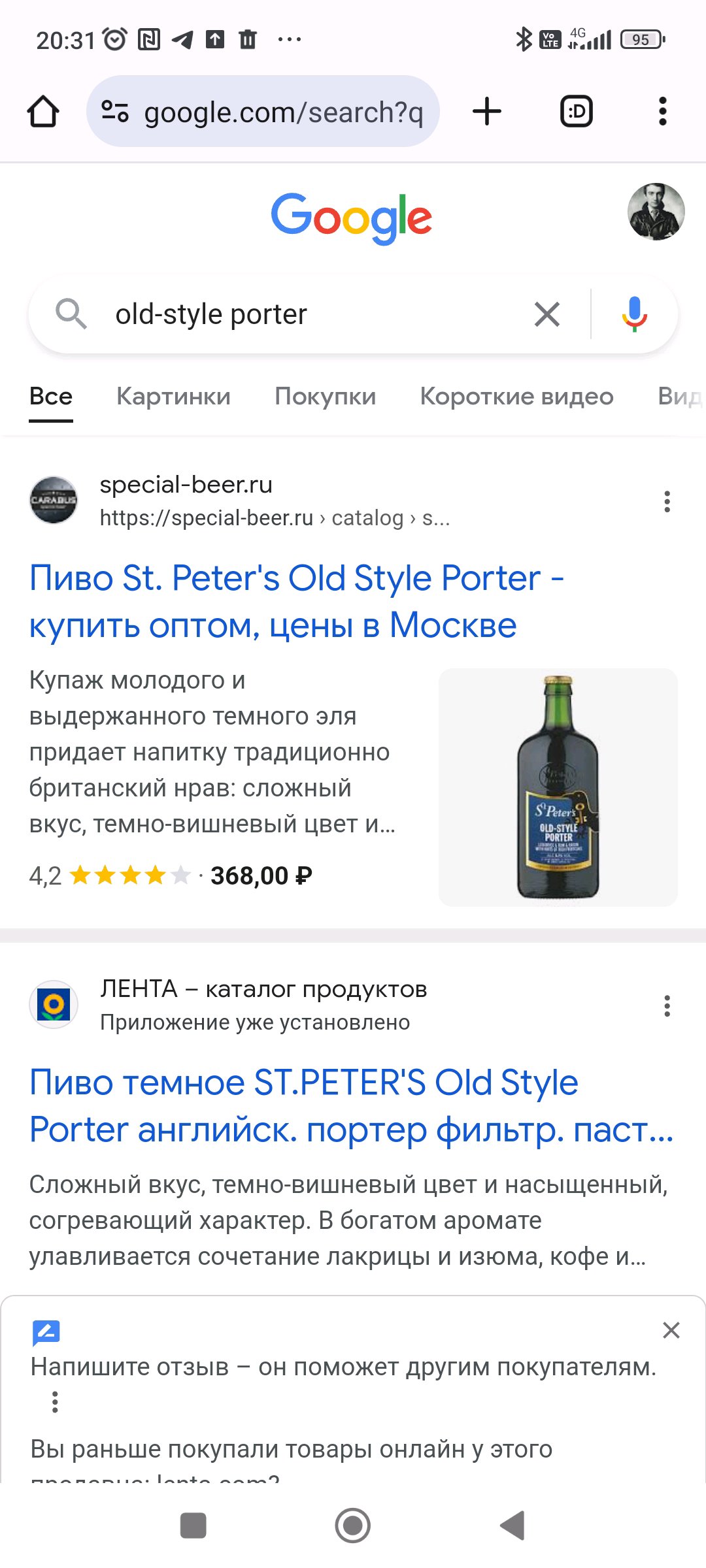Open a new browser tab
706x1568 pixels.
point(487,112)
